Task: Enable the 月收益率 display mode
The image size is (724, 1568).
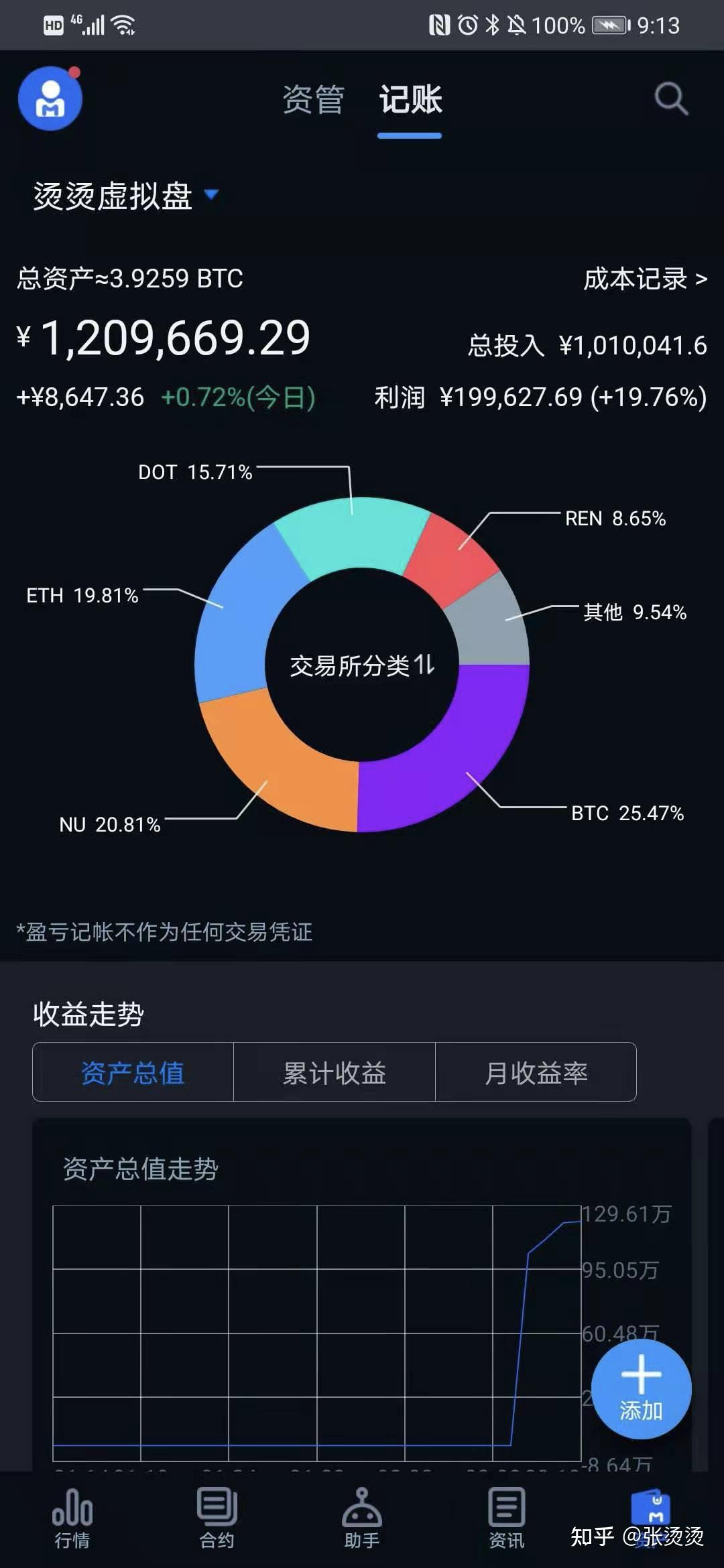Action: tap(536, 1072)
